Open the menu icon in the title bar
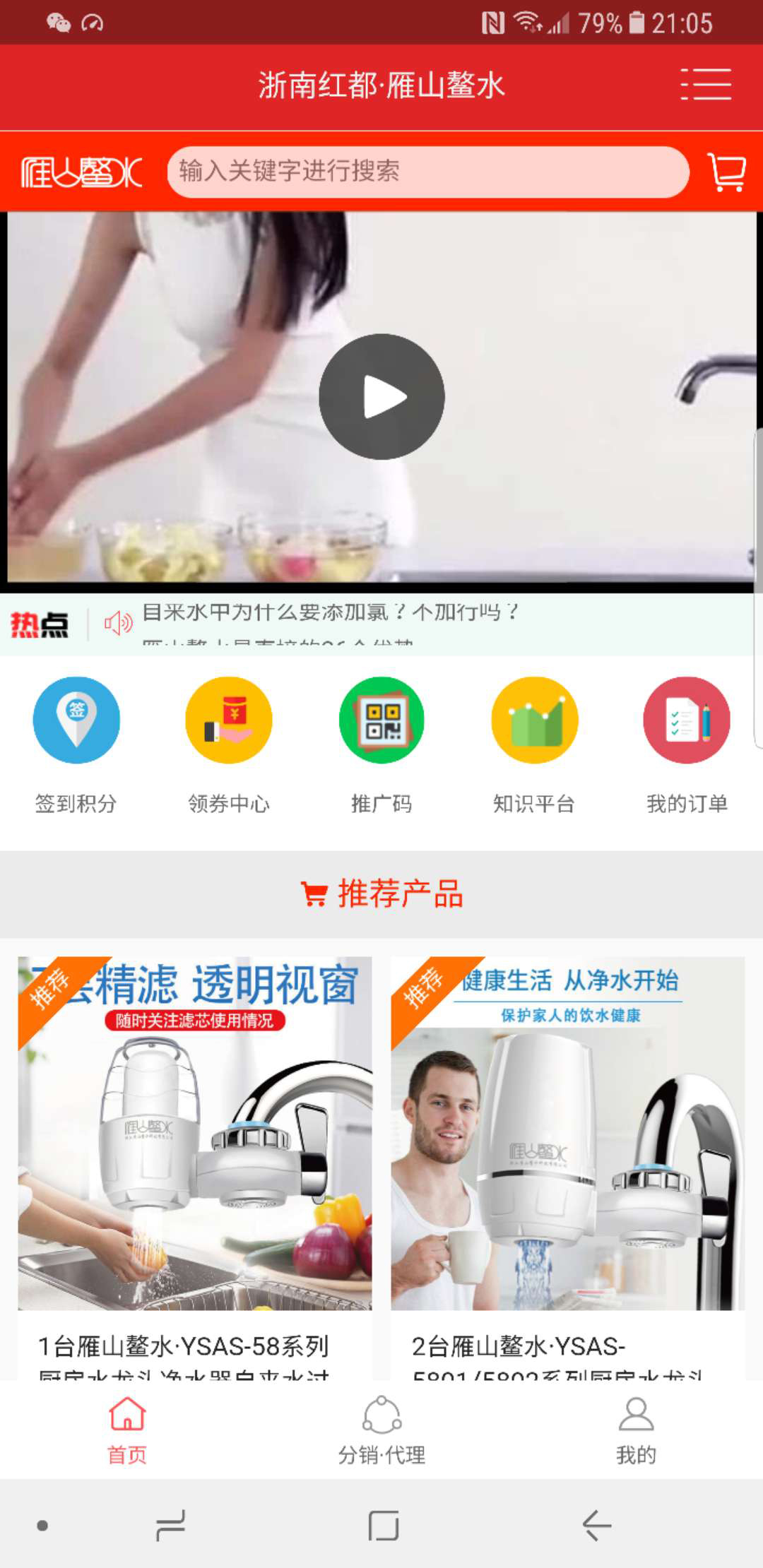 point(706,85)
